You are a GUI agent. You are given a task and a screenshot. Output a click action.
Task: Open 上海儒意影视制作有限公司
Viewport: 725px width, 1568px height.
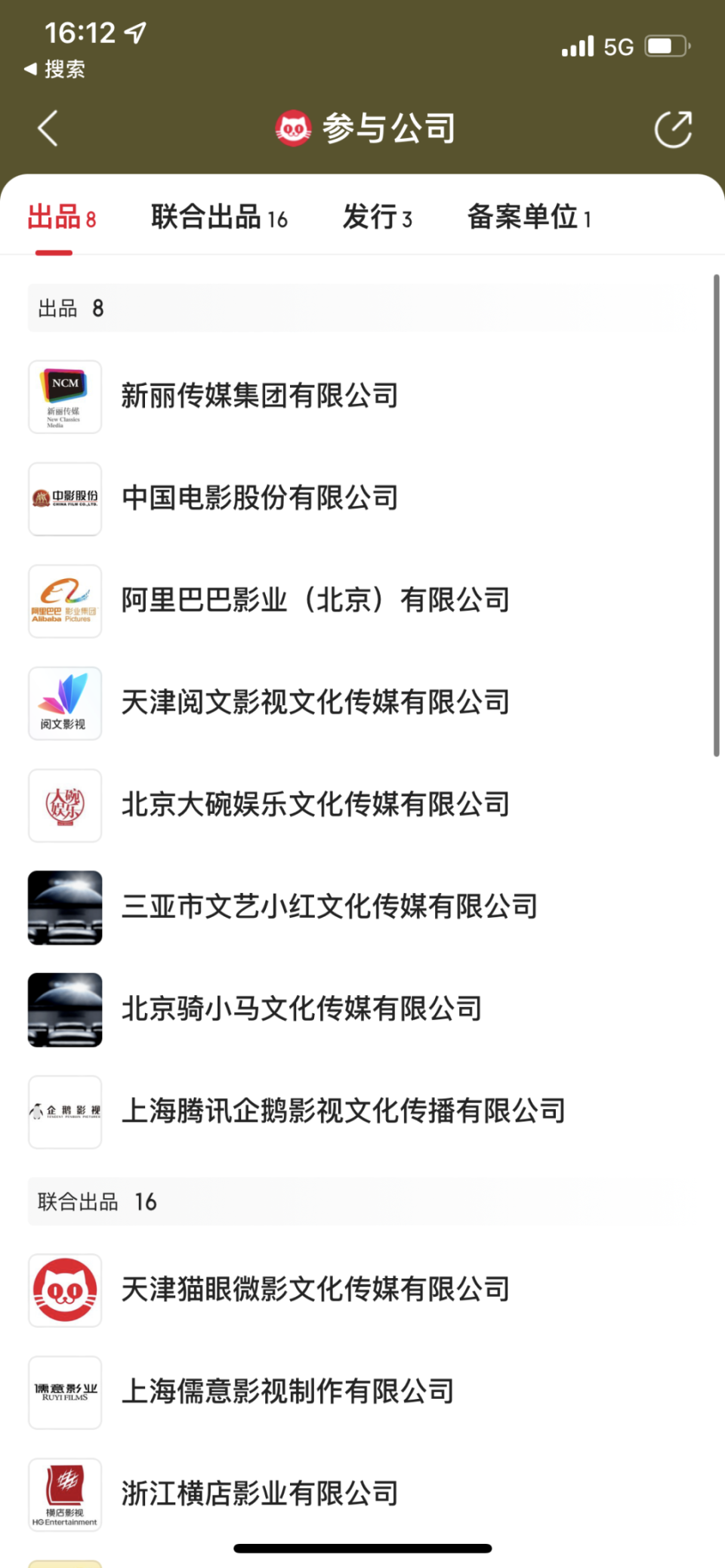tap(288, 1391)
